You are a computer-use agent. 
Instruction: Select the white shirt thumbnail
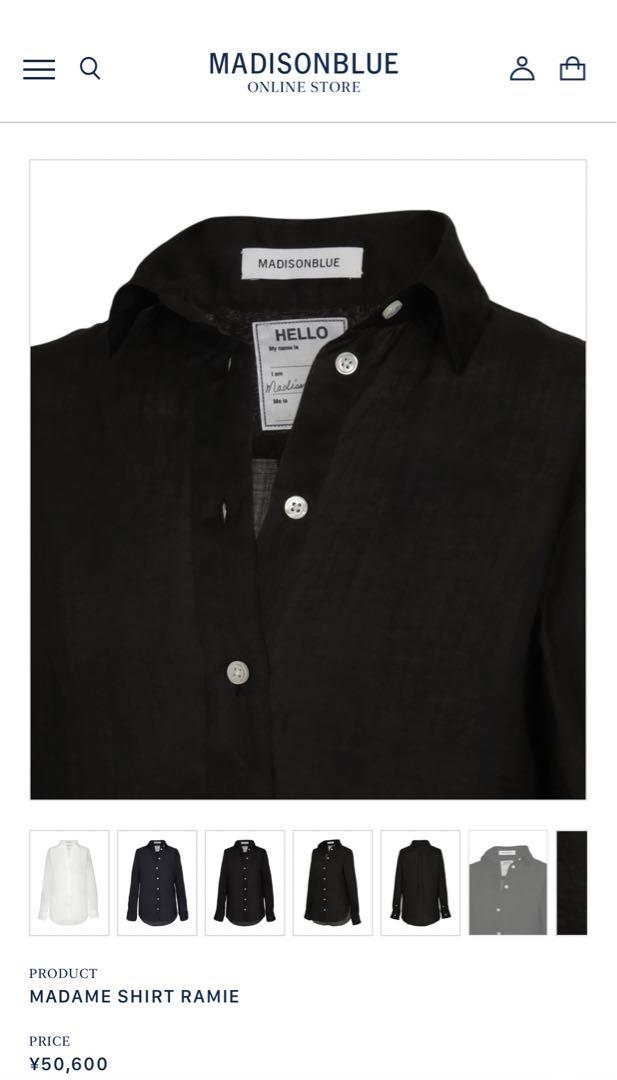coord(70,882)
